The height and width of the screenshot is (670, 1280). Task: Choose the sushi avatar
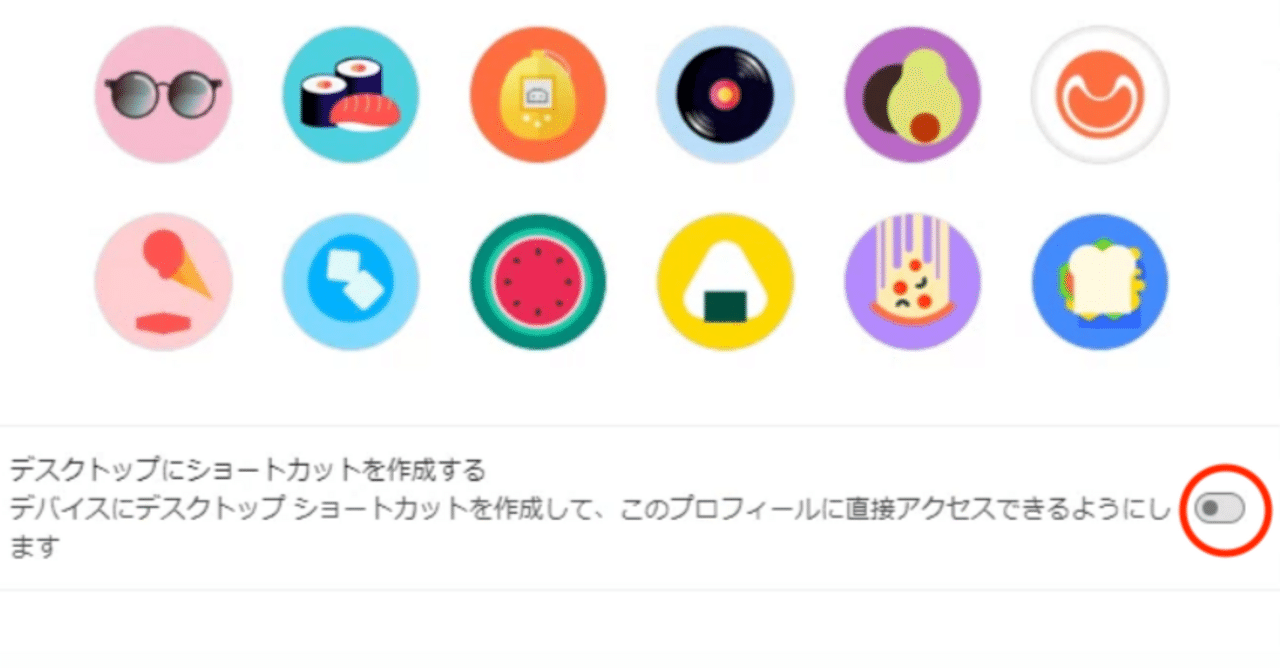[x=351, y=94]
